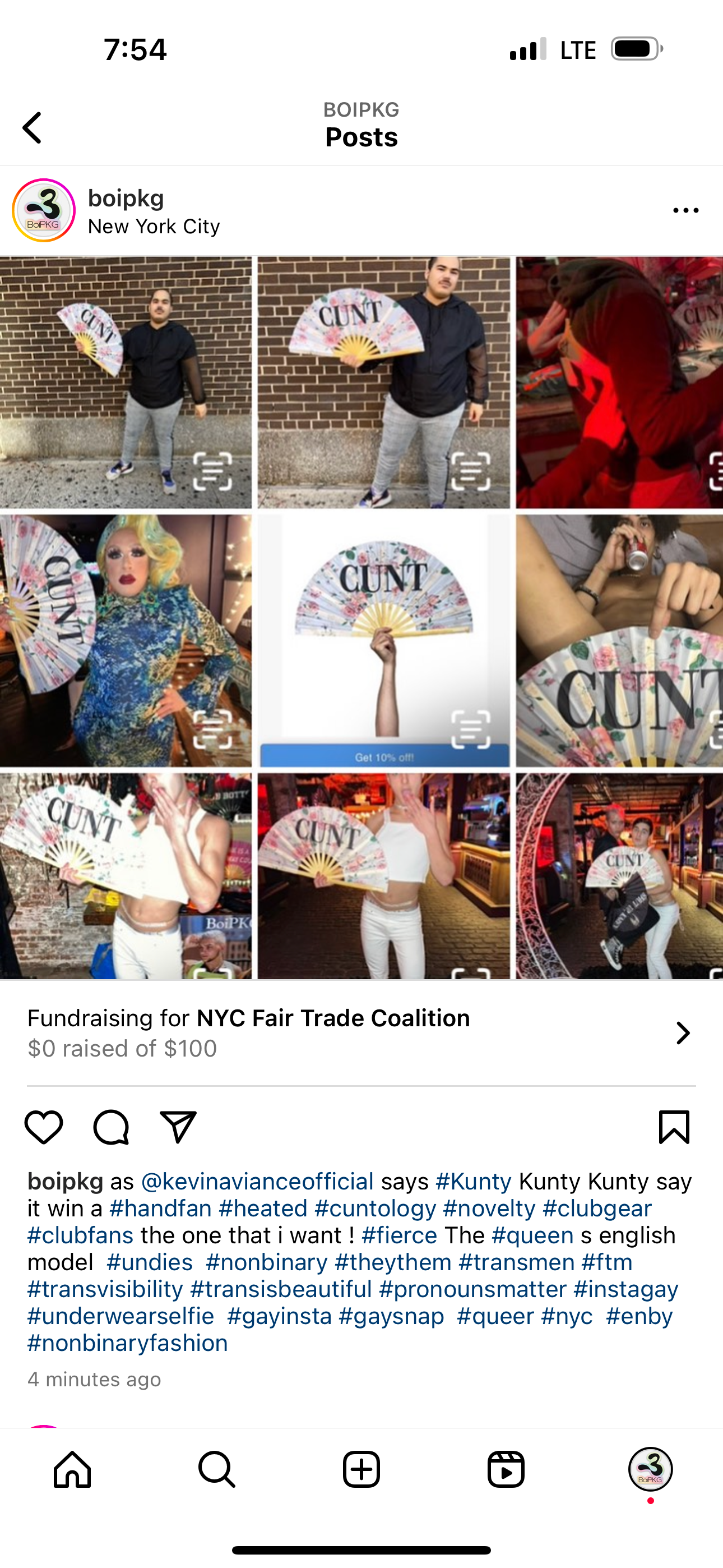
Task: Switch to the Search tab
Action: (217, 1469)
